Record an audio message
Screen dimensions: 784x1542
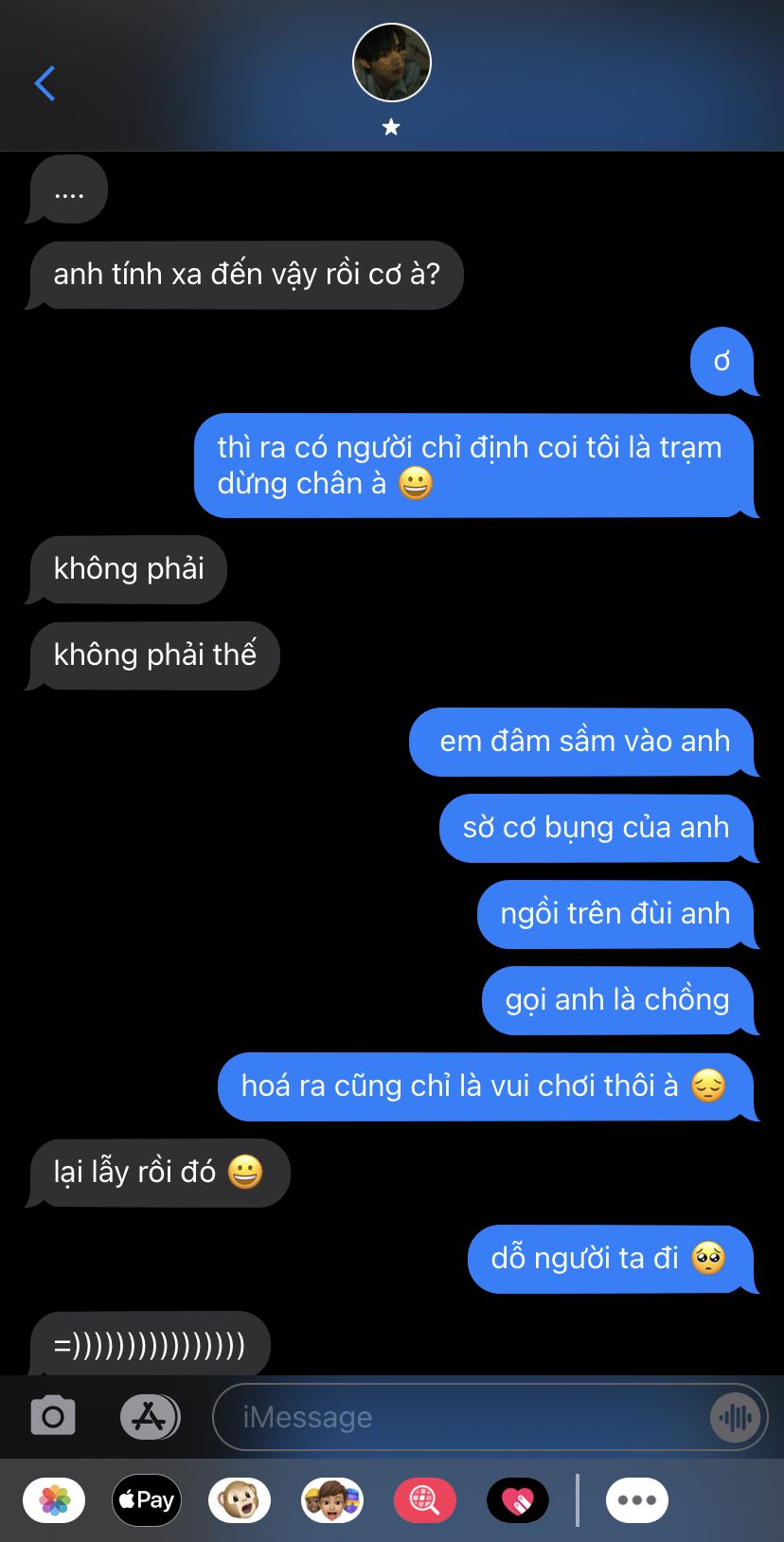tap(736, 1418)
